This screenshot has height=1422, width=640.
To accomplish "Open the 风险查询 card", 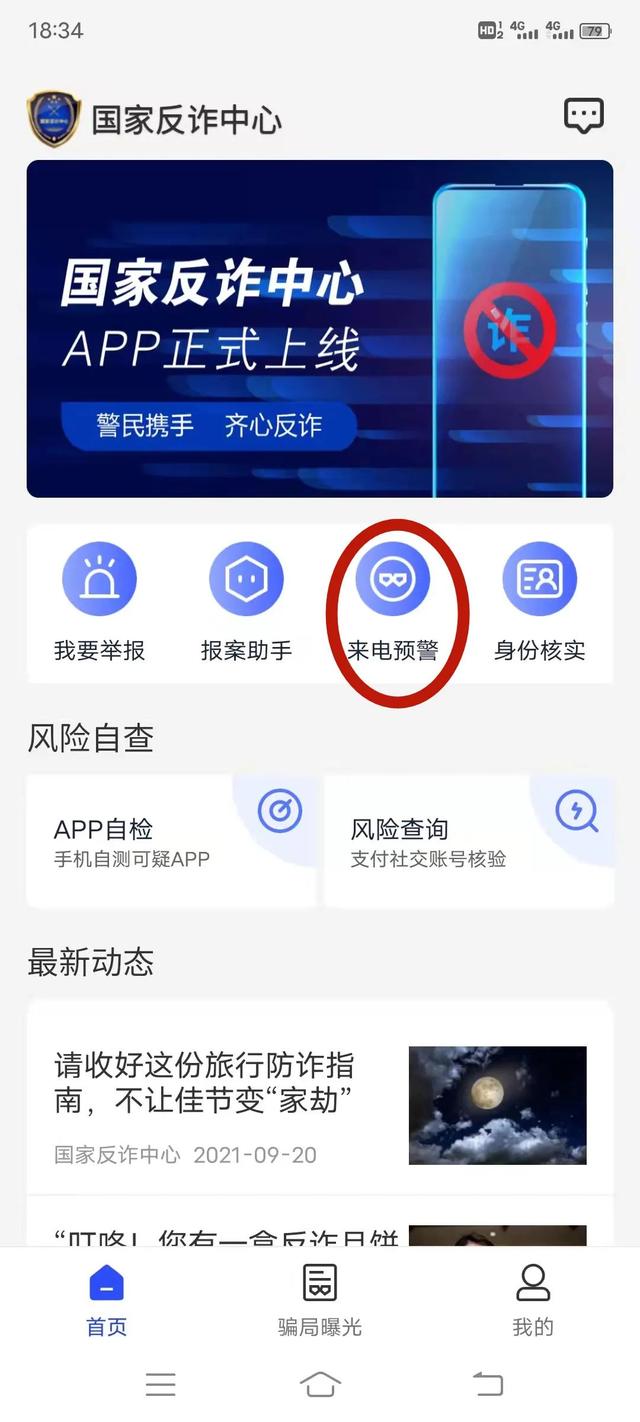I will (x=468, y=841).
